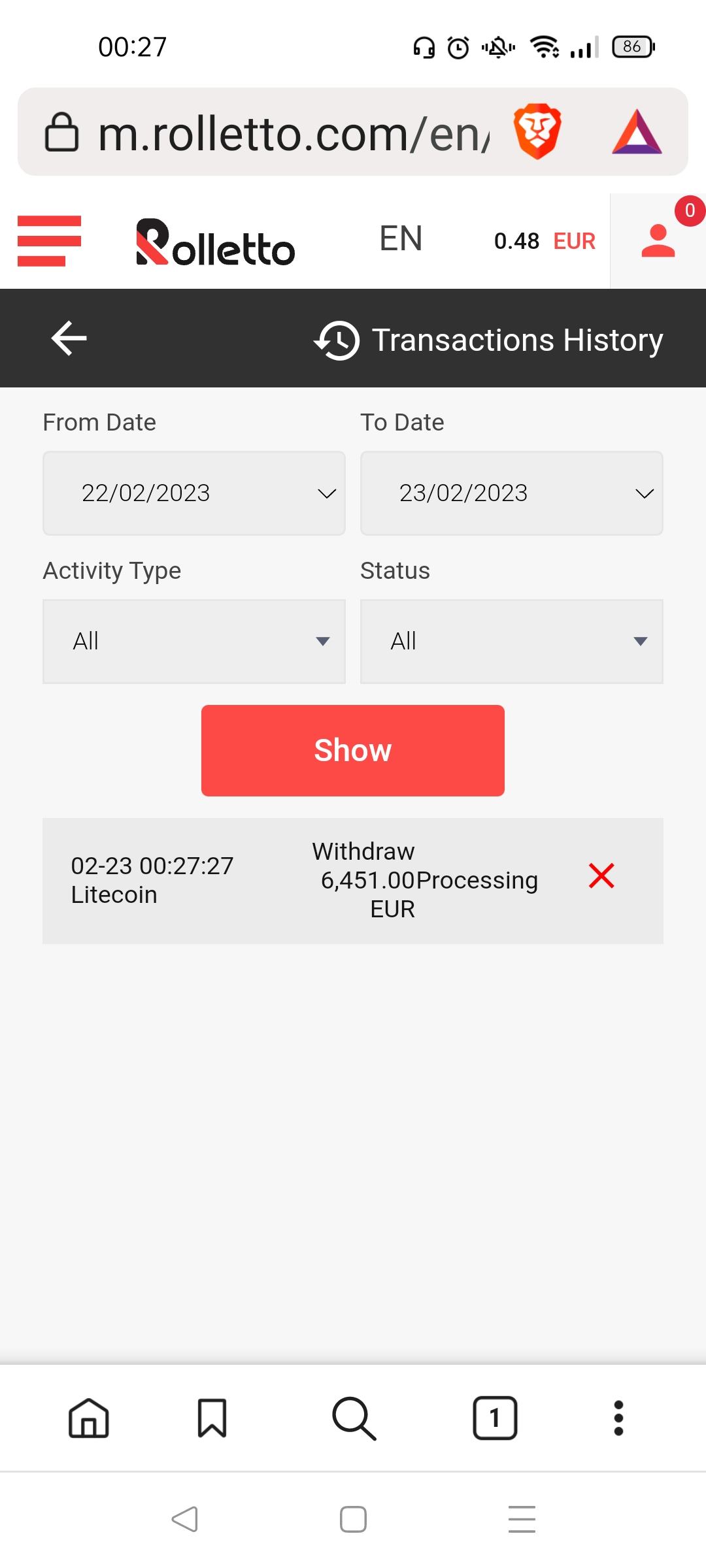Open Brave Rewards triangle icon
This screenshot has width=706, height=1568.
click(x=637, y=133)
